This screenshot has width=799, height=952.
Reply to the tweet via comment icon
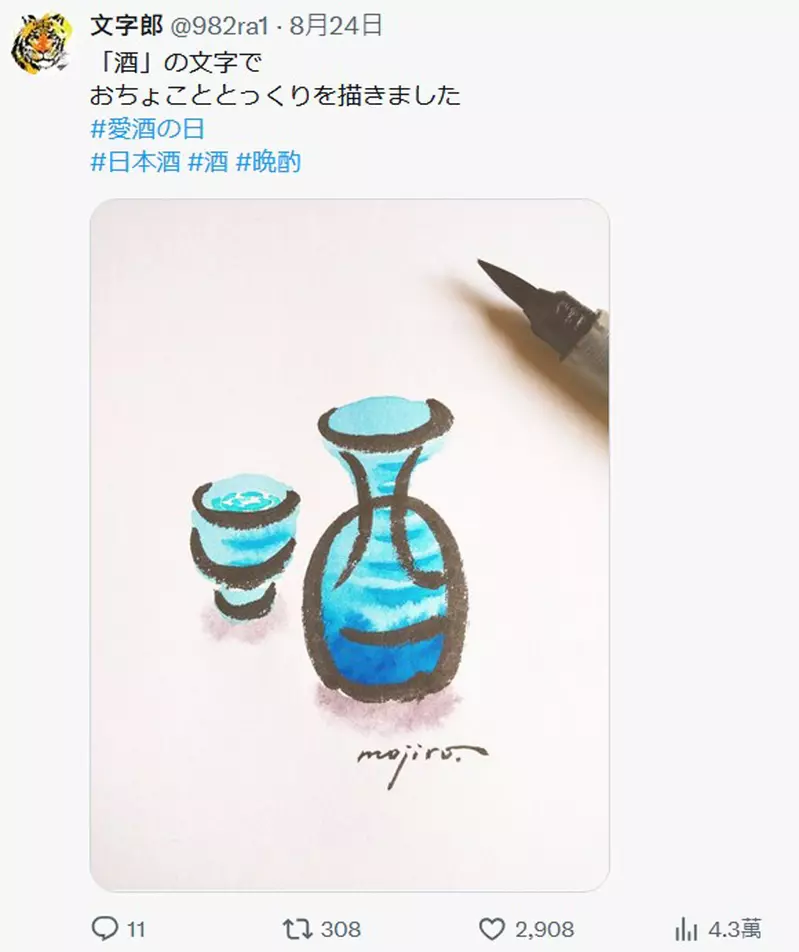click(105, 929)
